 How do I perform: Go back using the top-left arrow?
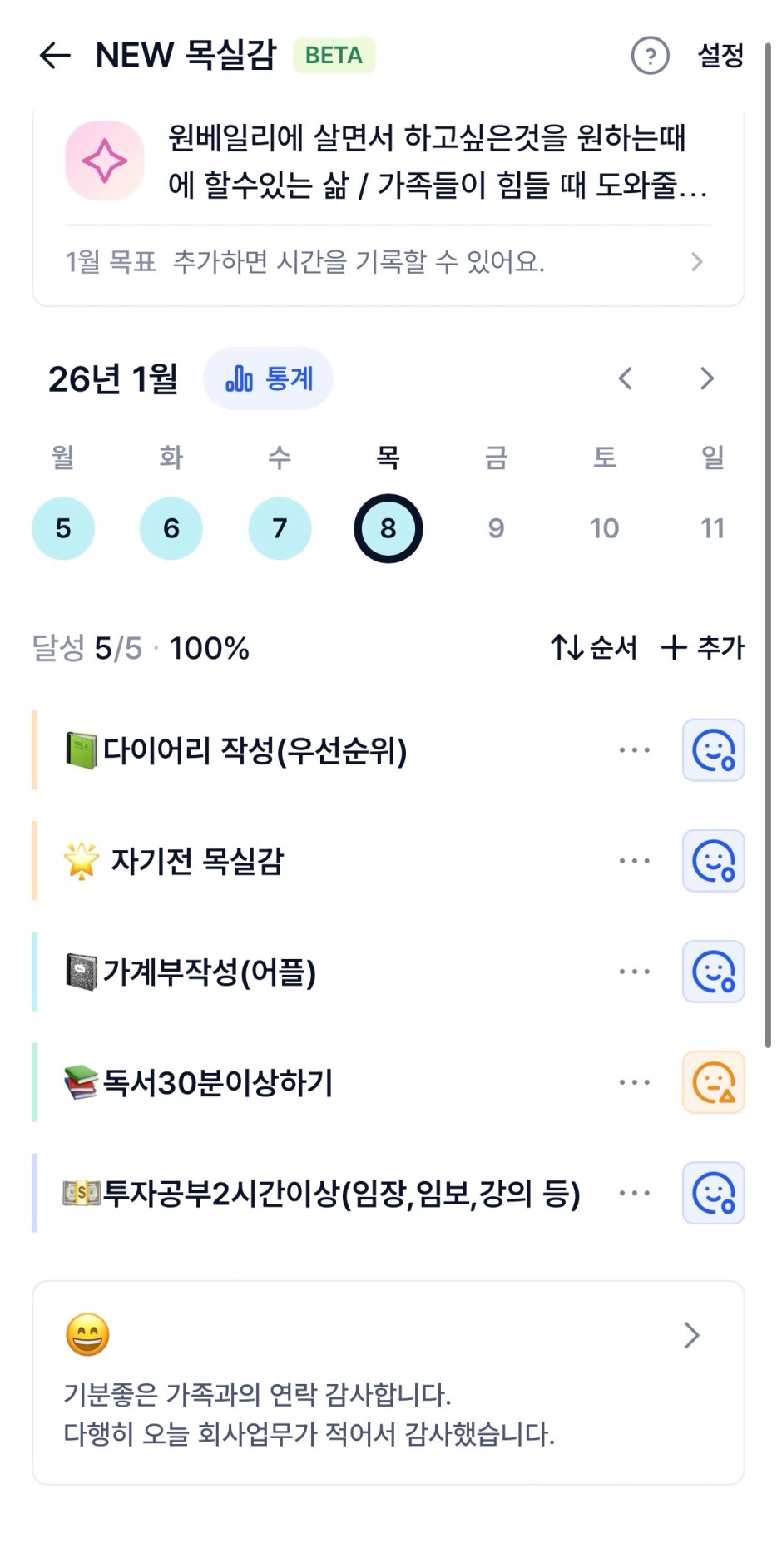(55, 56)
